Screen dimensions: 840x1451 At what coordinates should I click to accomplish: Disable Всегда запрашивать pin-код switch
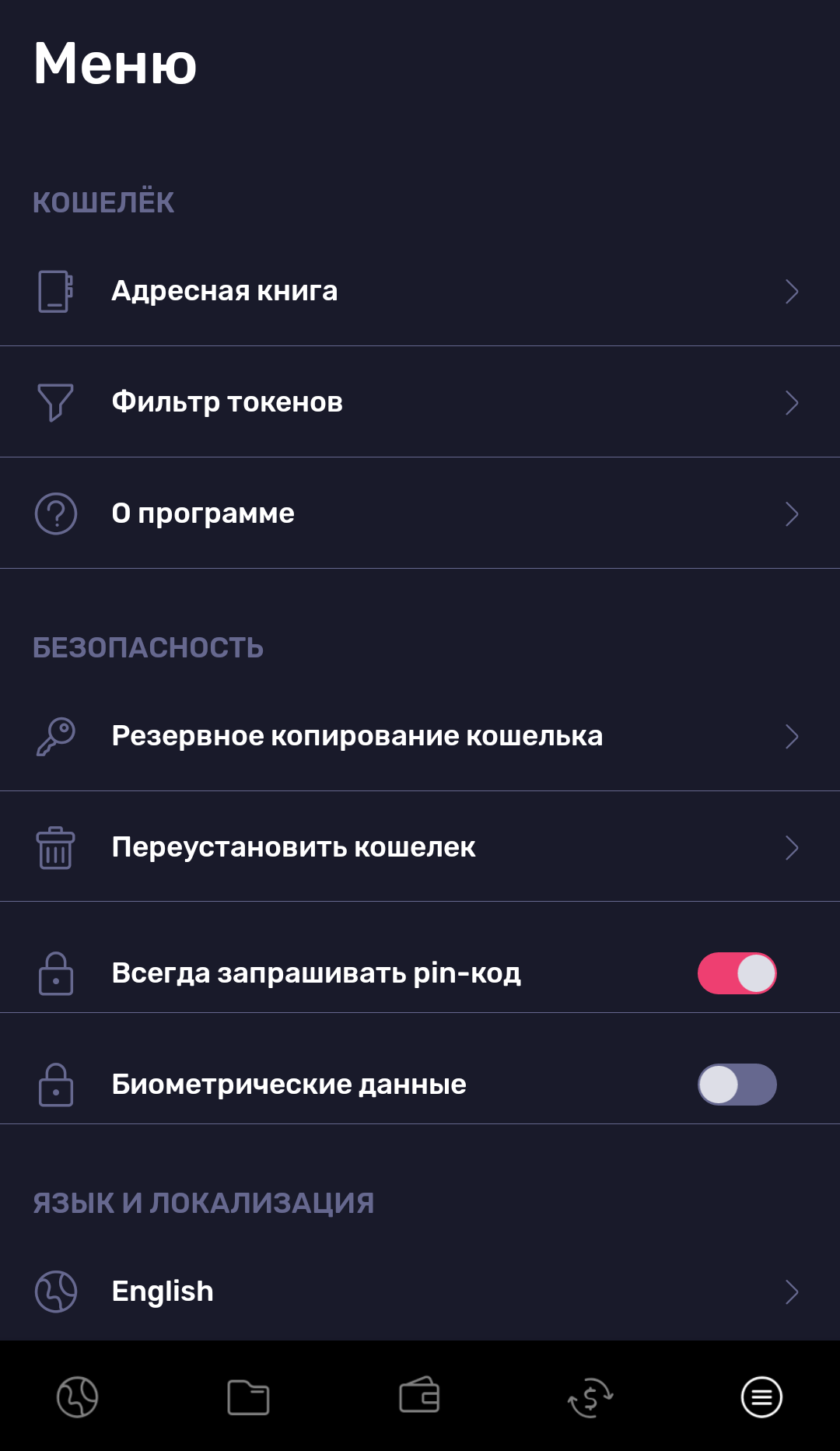click(x=737, y=973)
